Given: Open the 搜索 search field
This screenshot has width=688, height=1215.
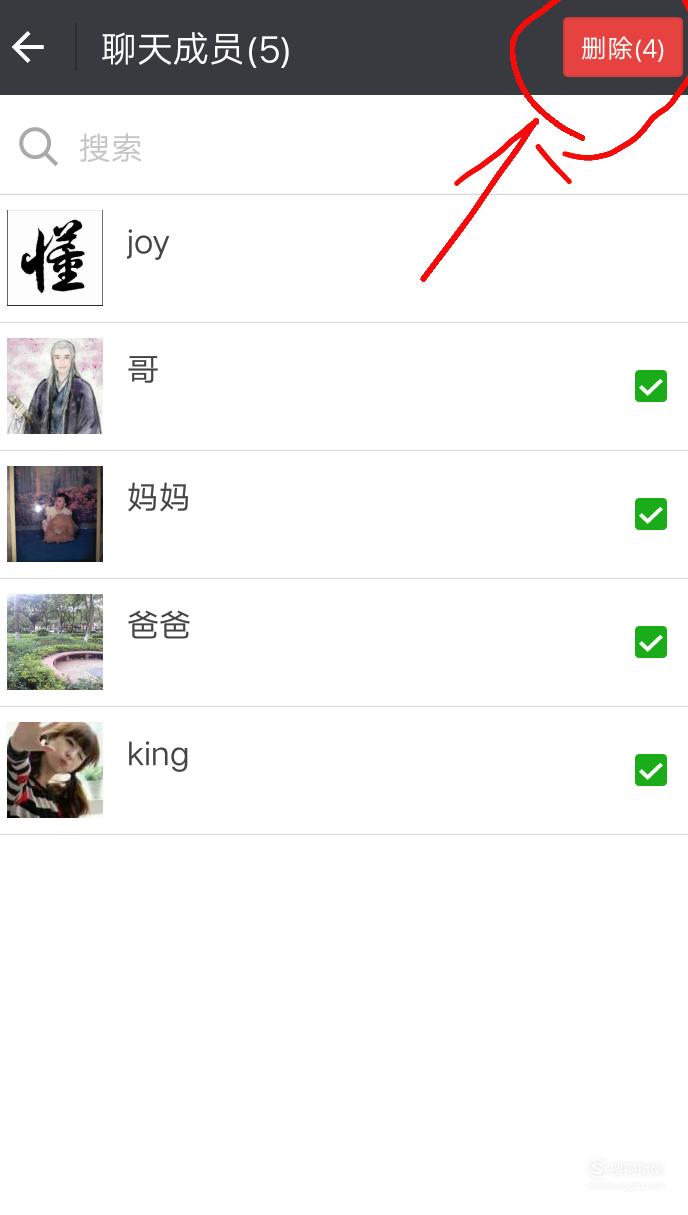Looking at the screenshot, I should 344,147.
